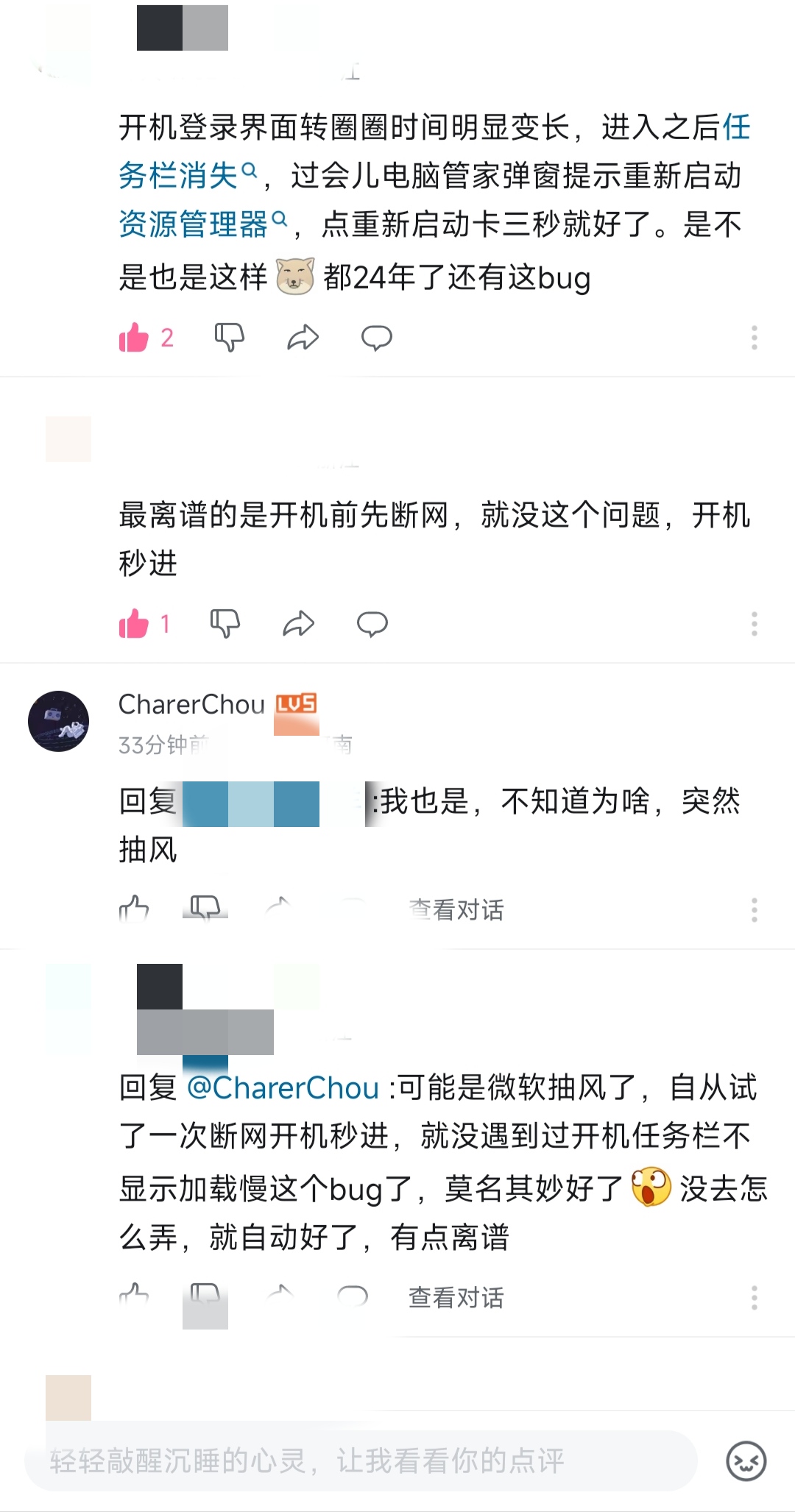The height and width of the screenshot is (1512, 795).
Task: Dislike the comment ending with 还有这bug
Action: pos(229,338)
